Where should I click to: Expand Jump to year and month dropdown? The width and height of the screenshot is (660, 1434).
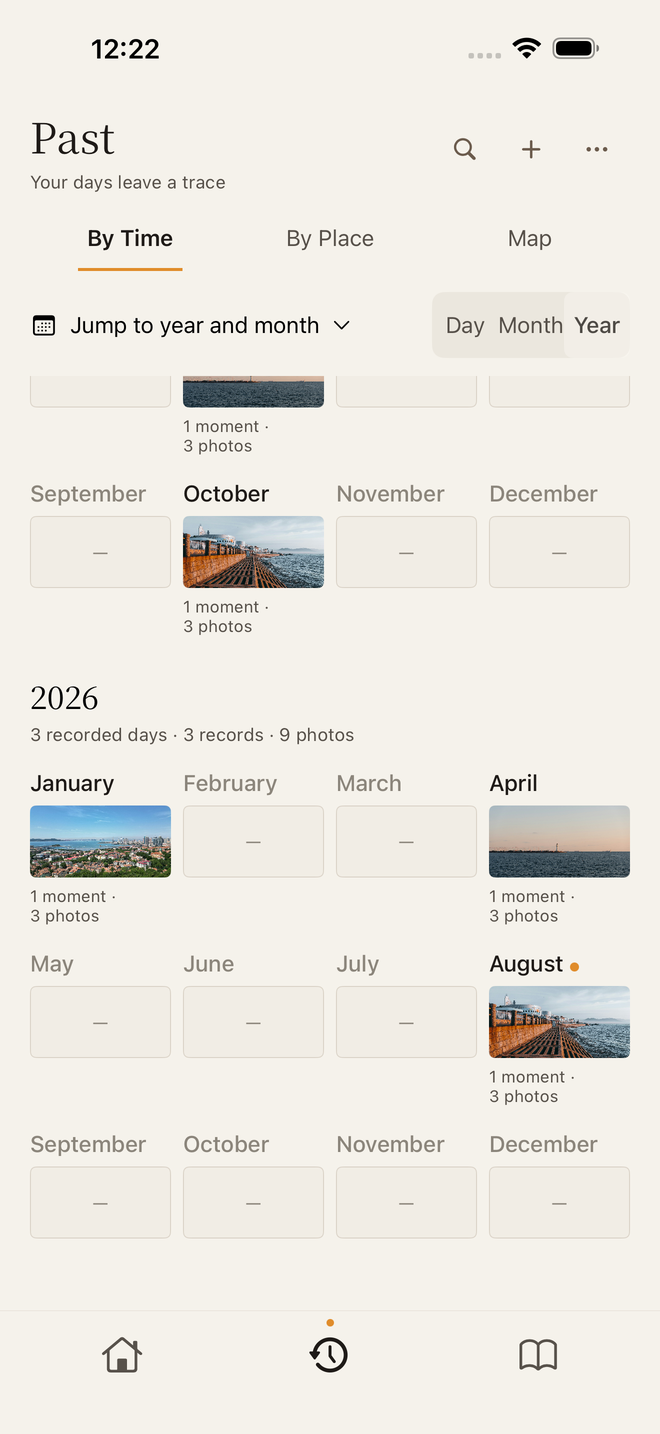[191, 325]
